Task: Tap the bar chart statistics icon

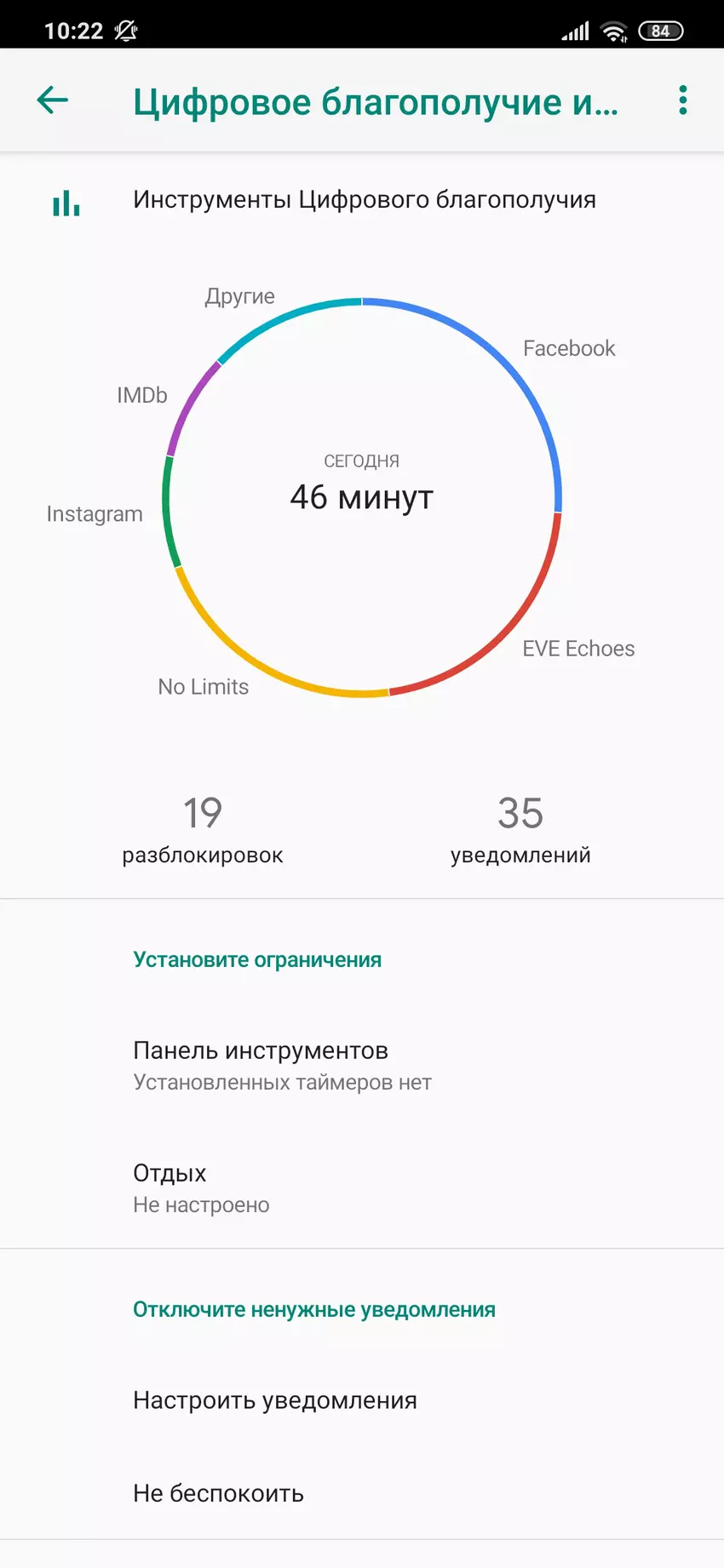Action: point(66,202)
